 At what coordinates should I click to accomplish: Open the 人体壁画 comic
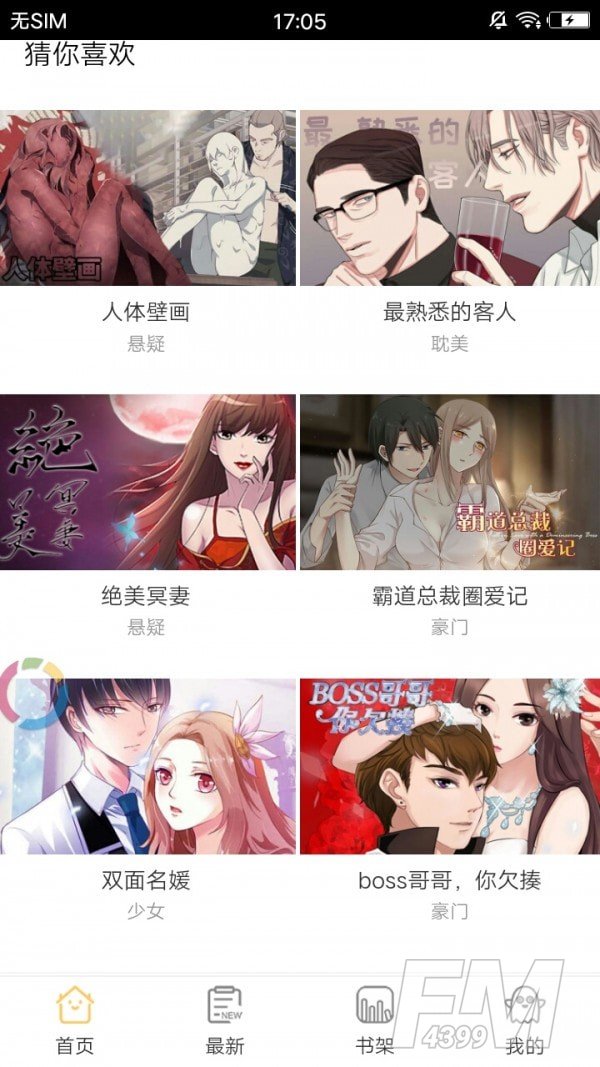point(147,198)
